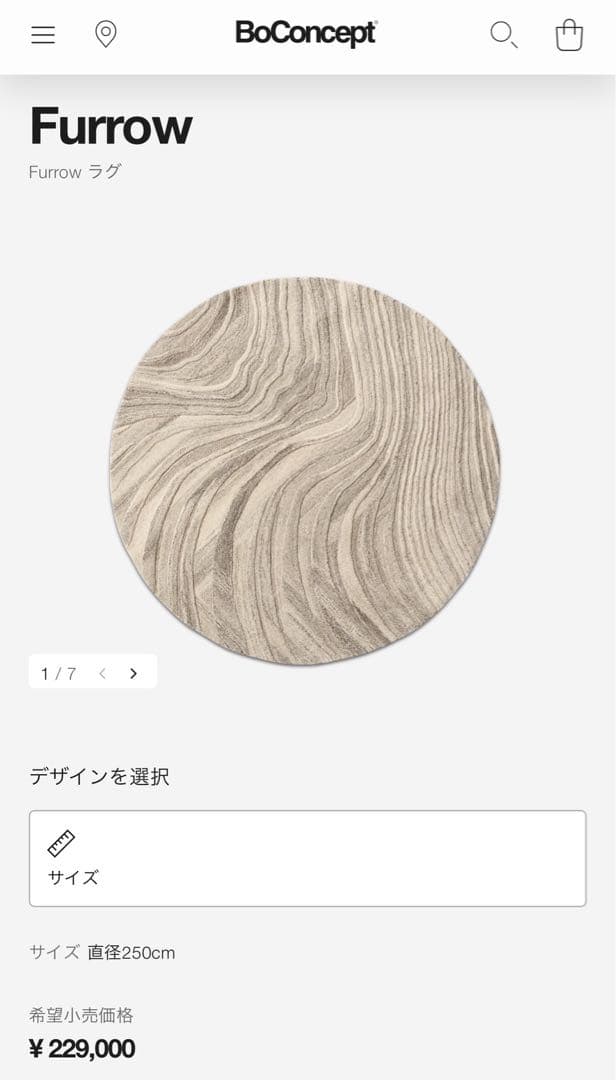Show previous Furrow rug image
The height and width of the screenshot is (1080, 616).
click(102, 673)
